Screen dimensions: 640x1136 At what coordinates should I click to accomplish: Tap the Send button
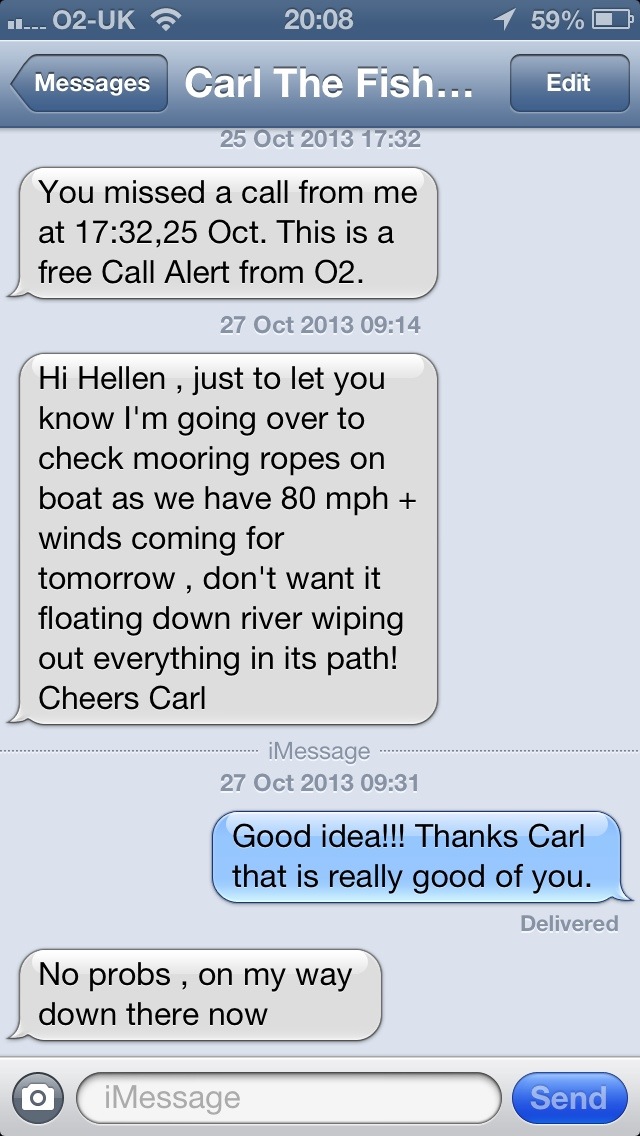pos(568,1098)
